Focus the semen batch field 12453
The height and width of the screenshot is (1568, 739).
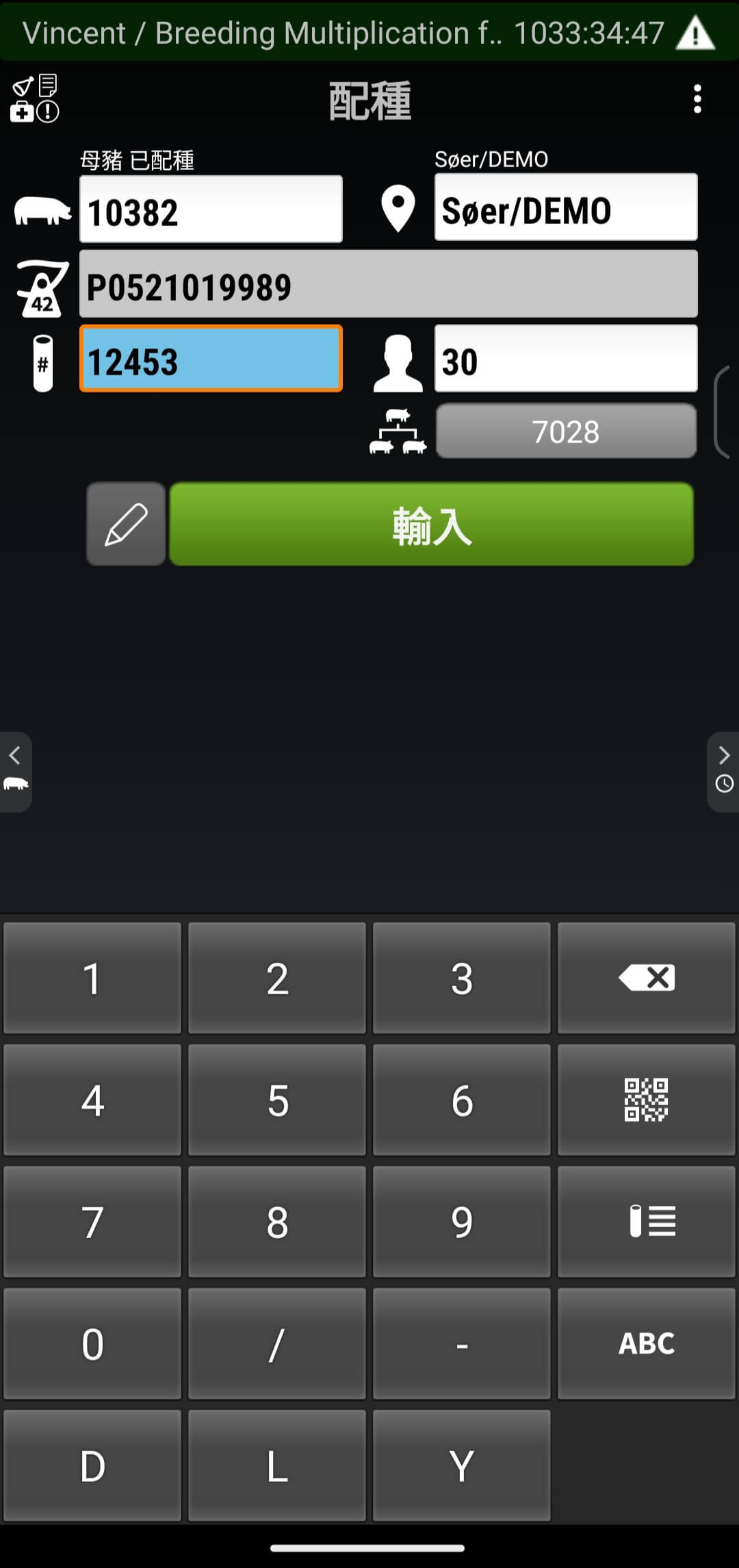211,359
